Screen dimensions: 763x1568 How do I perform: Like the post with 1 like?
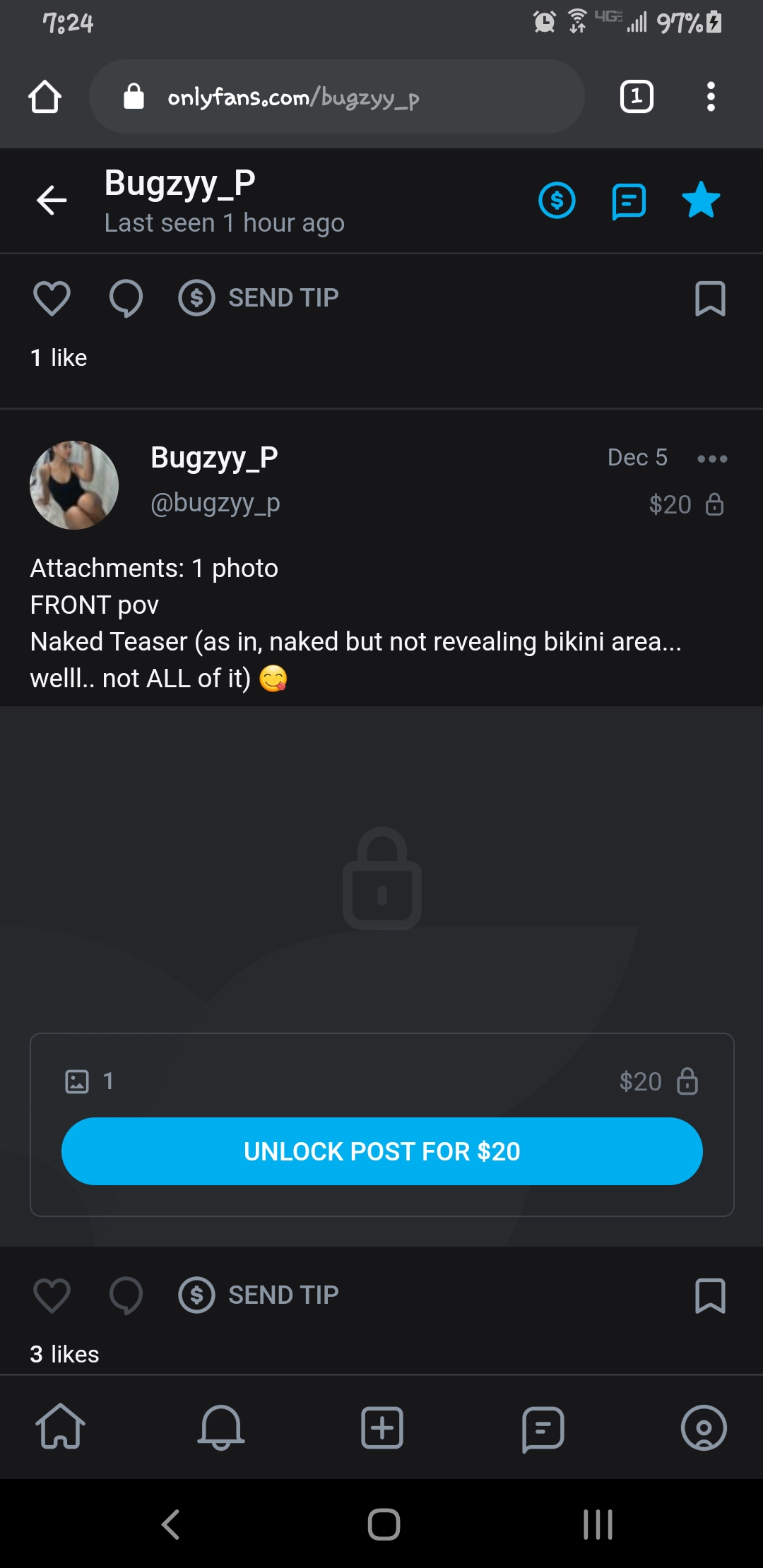(52, 298)
